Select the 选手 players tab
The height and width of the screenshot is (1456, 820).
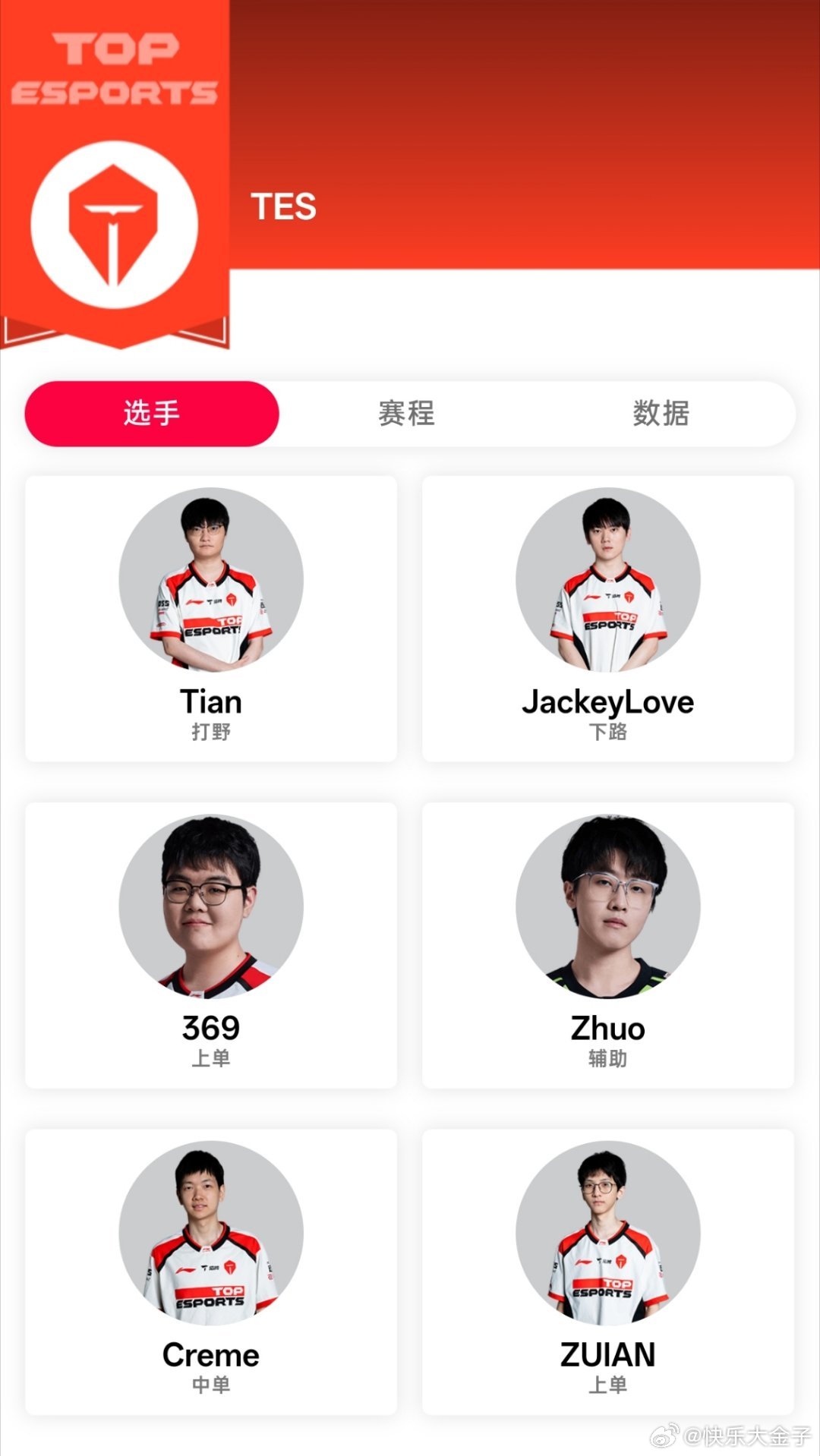click(x=152, y=414)
